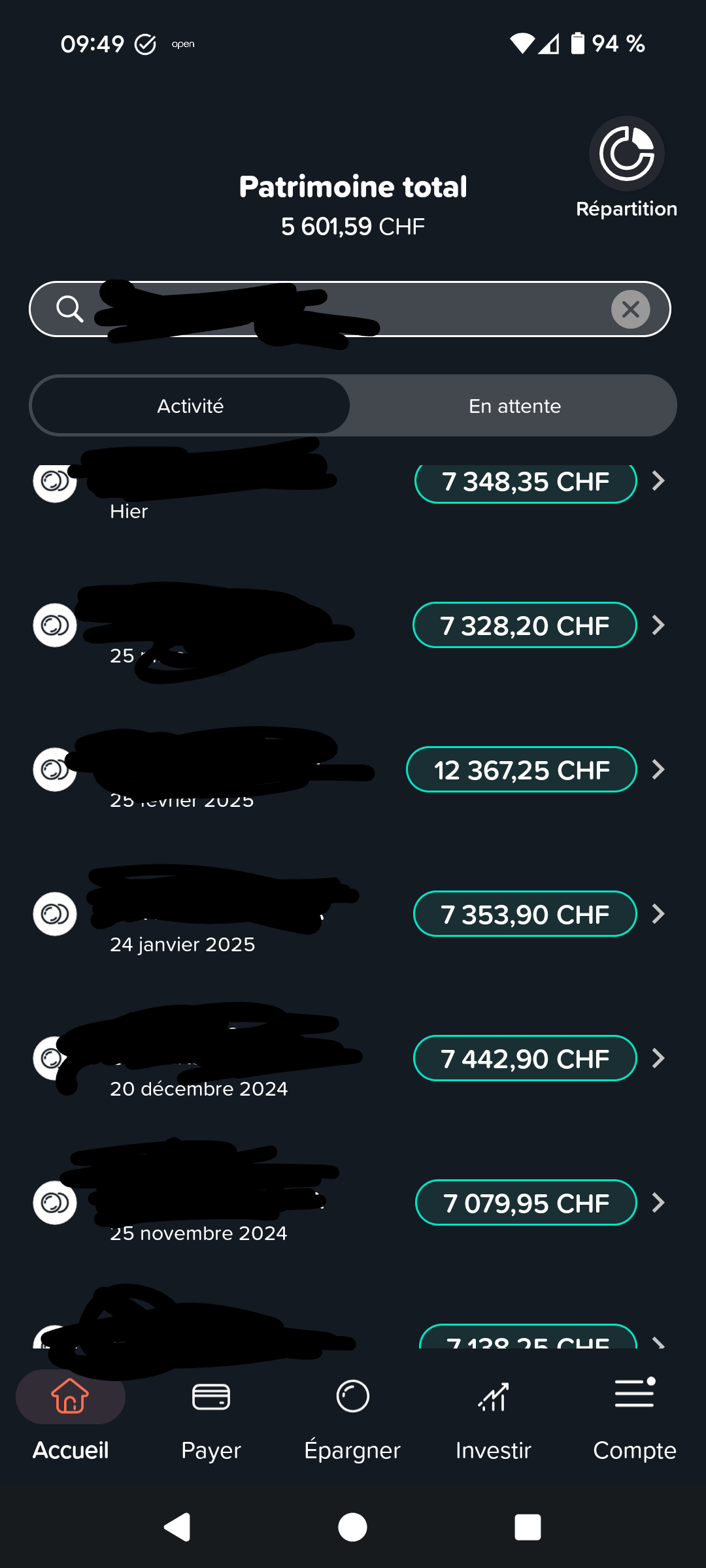
Task: Tap the system home button
Action: point(352,1527)
